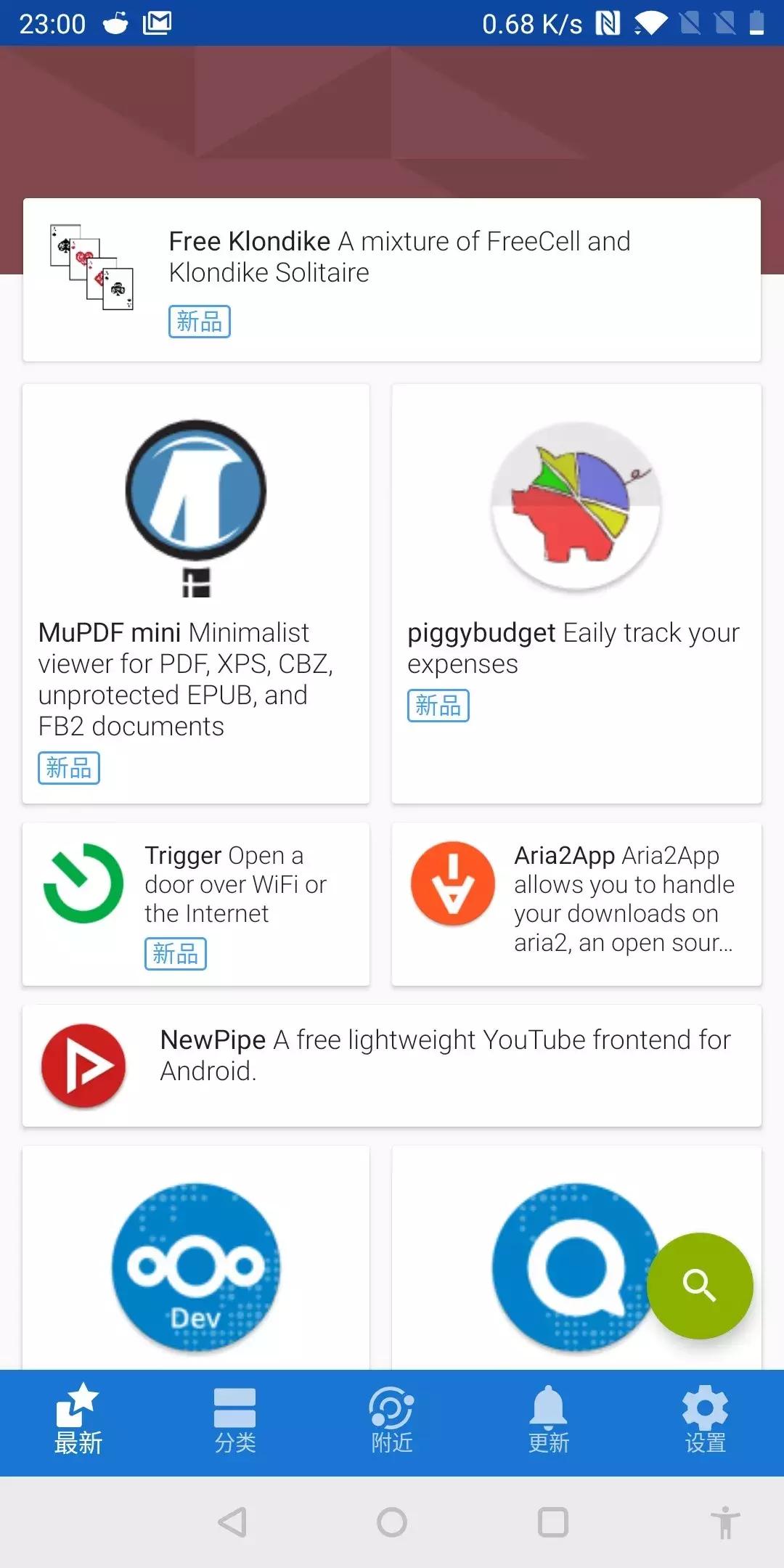Image resolution: width=784 pixels, height=1568 pixels.
Task: Open the Trigger app listing
Action: (x=196, y=904)
